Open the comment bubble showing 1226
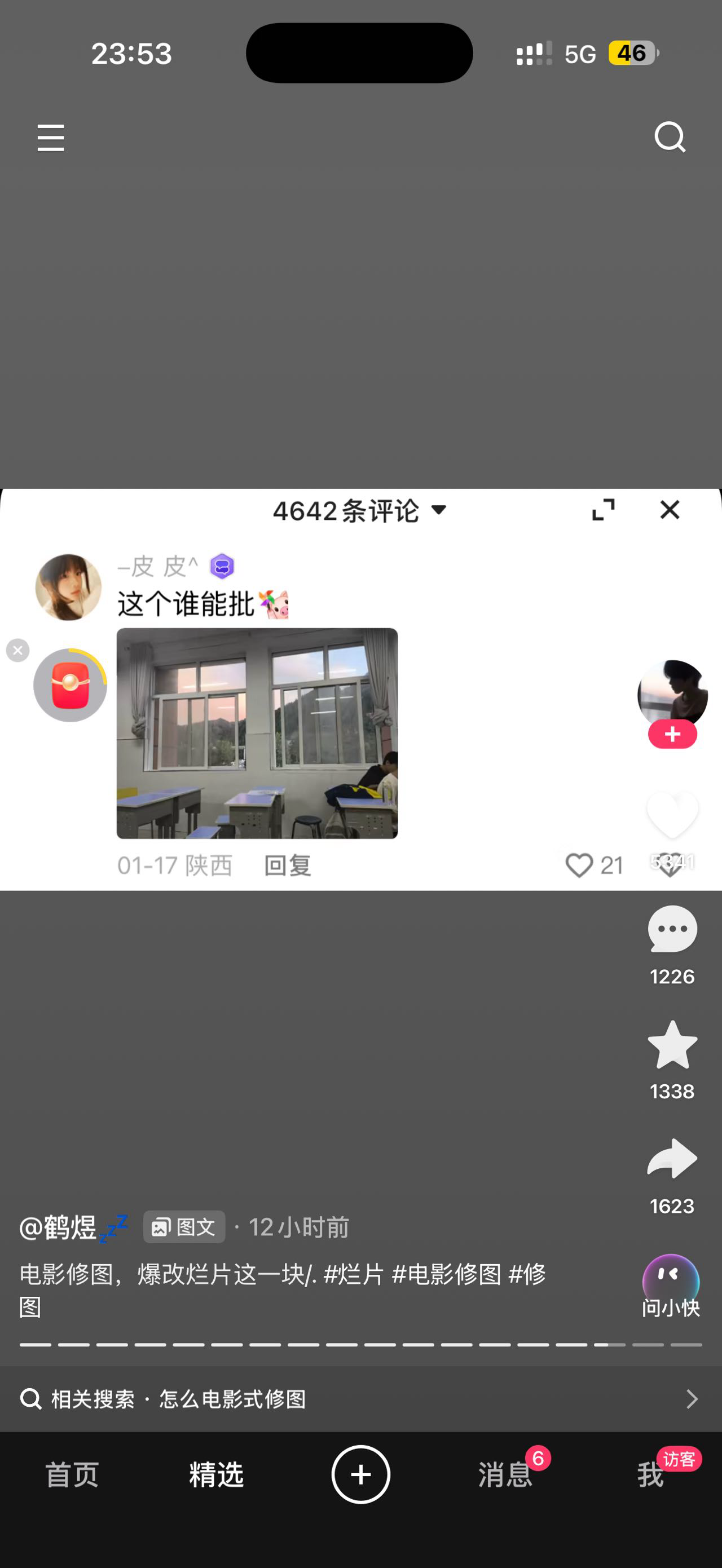 672,930
